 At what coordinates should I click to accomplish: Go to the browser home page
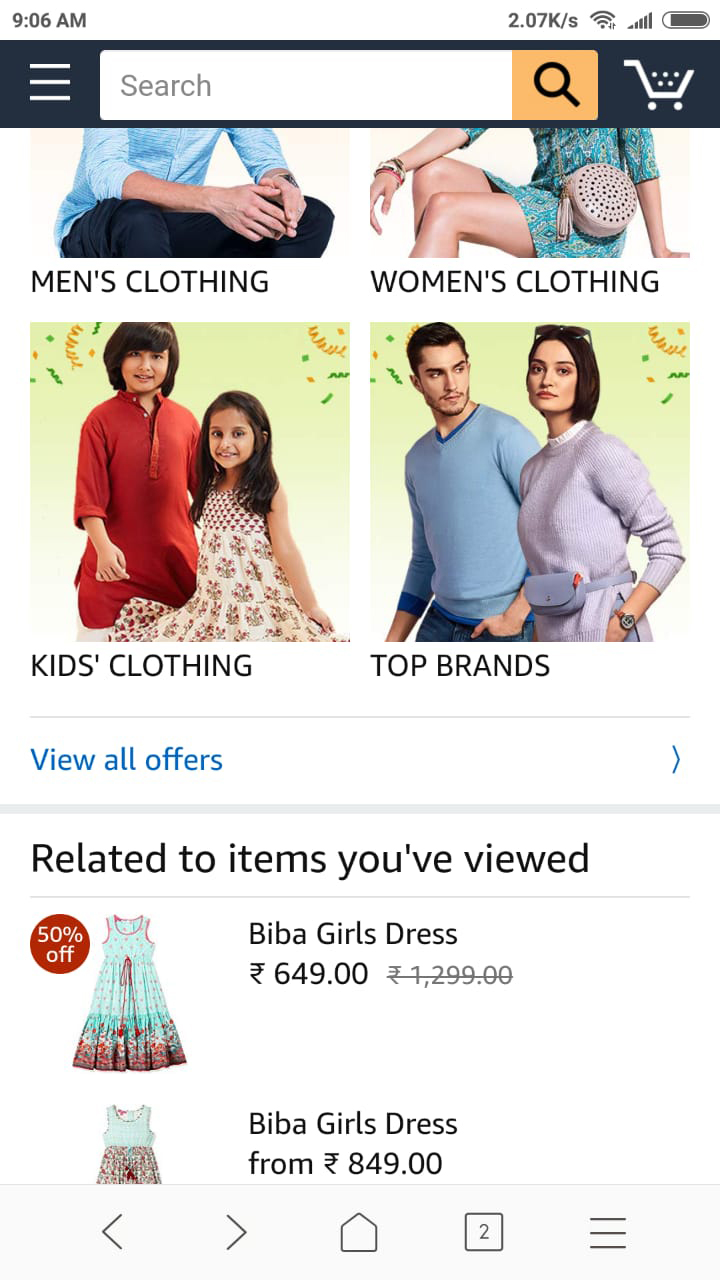(x=359, y=1232)
